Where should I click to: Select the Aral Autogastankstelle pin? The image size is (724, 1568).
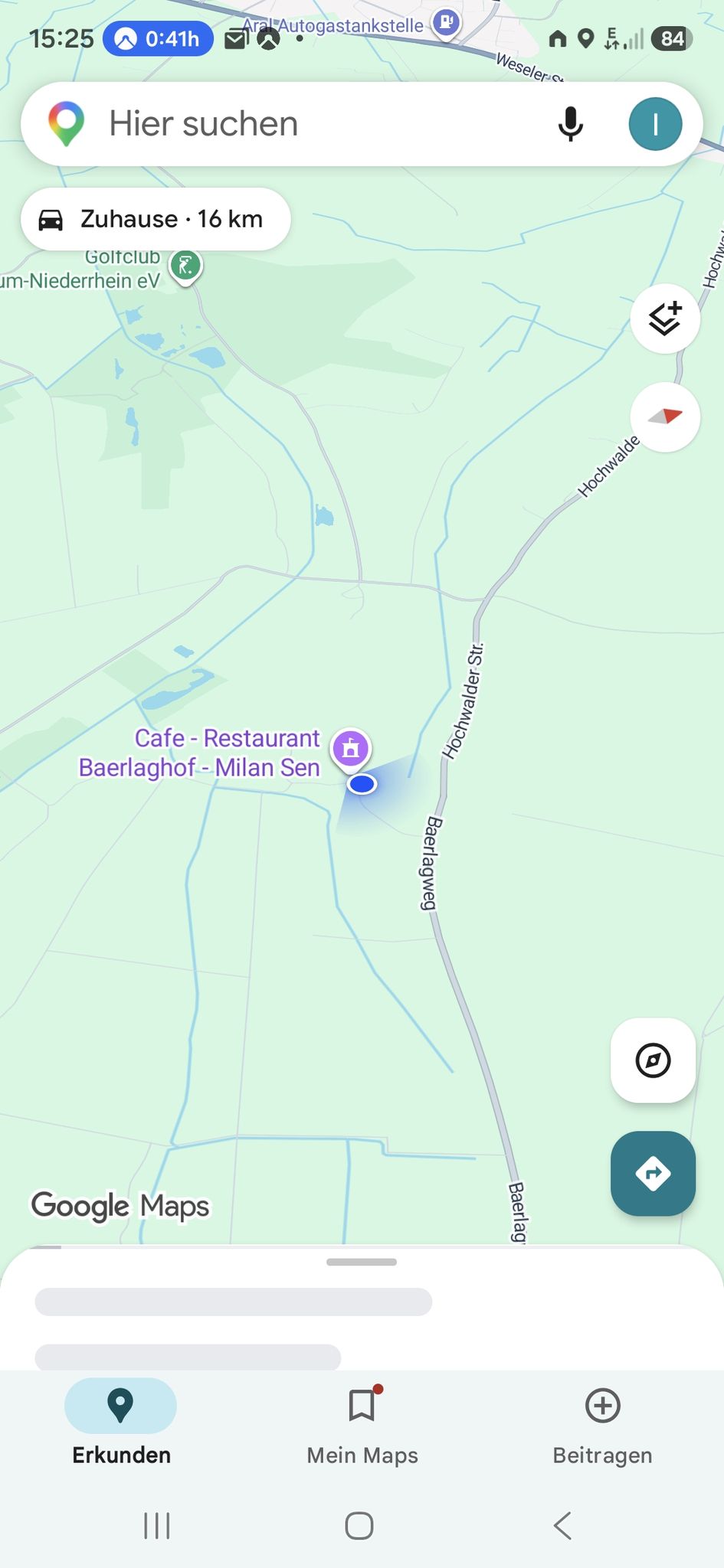[446, 22]
